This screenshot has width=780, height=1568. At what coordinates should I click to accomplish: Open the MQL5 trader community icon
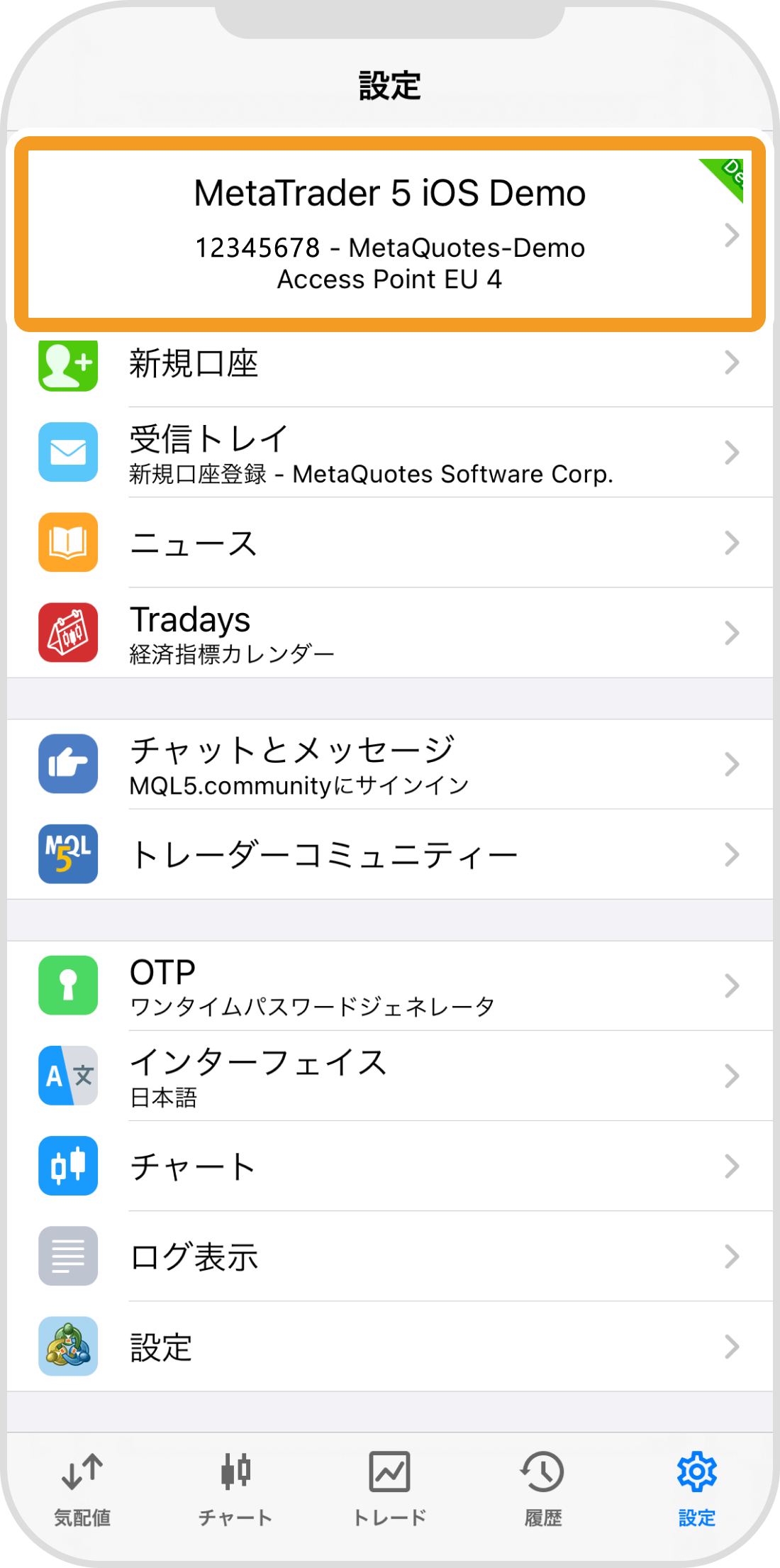[x=67, y=854]
